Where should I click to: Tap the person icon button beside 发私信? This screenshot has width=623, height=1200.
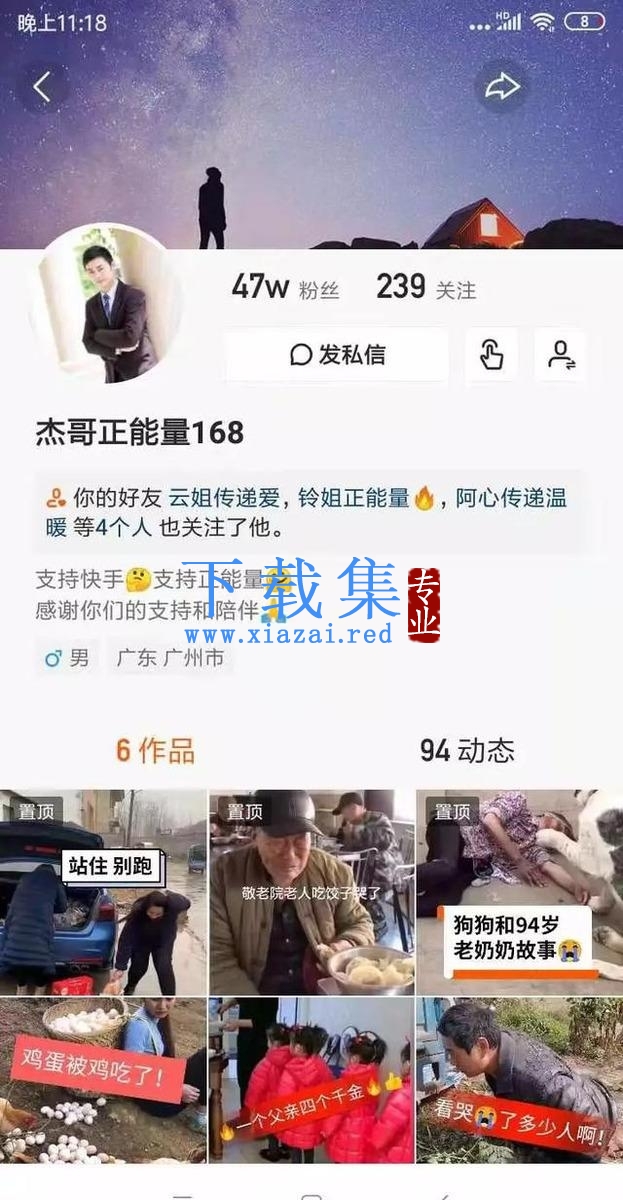[560, 355]
